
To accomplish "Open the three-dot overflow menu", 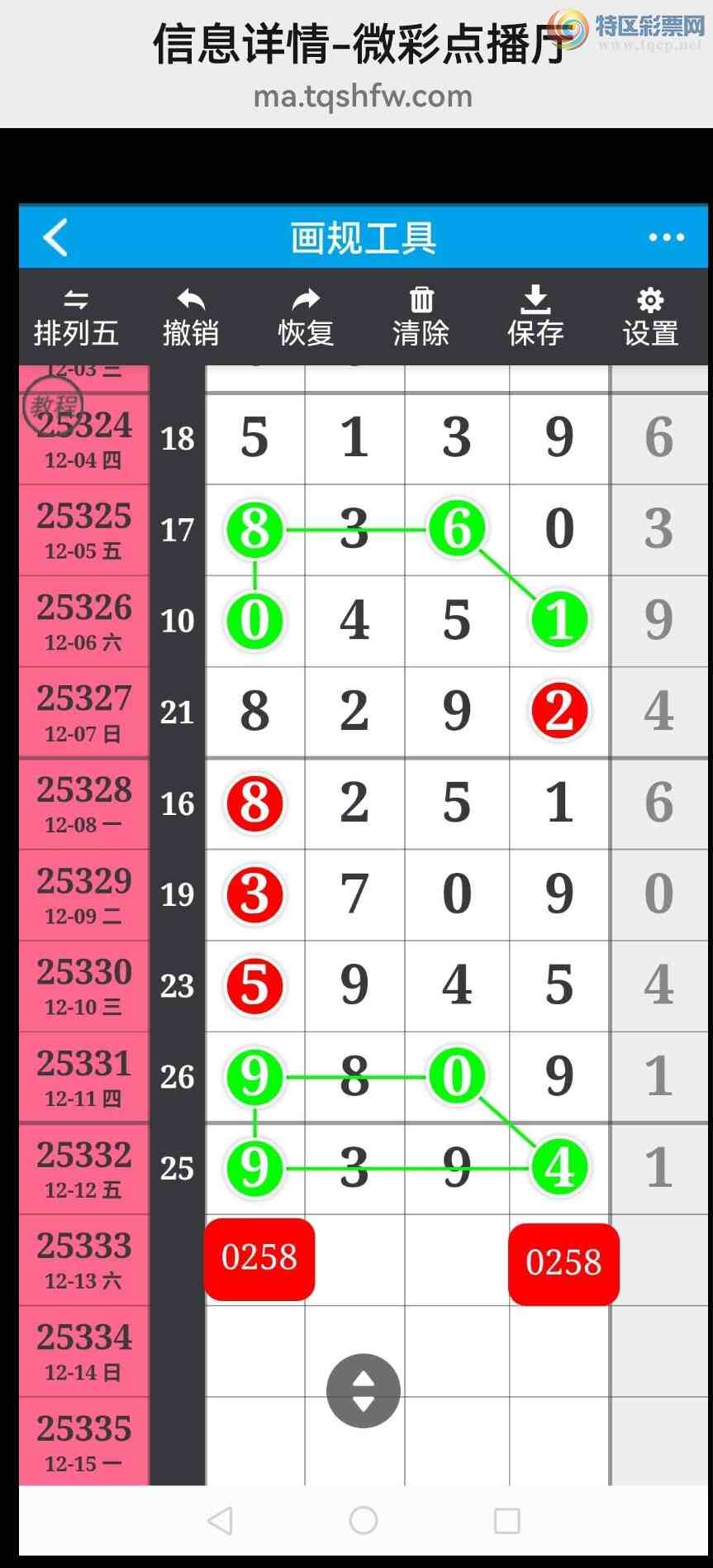I will 666,238.
